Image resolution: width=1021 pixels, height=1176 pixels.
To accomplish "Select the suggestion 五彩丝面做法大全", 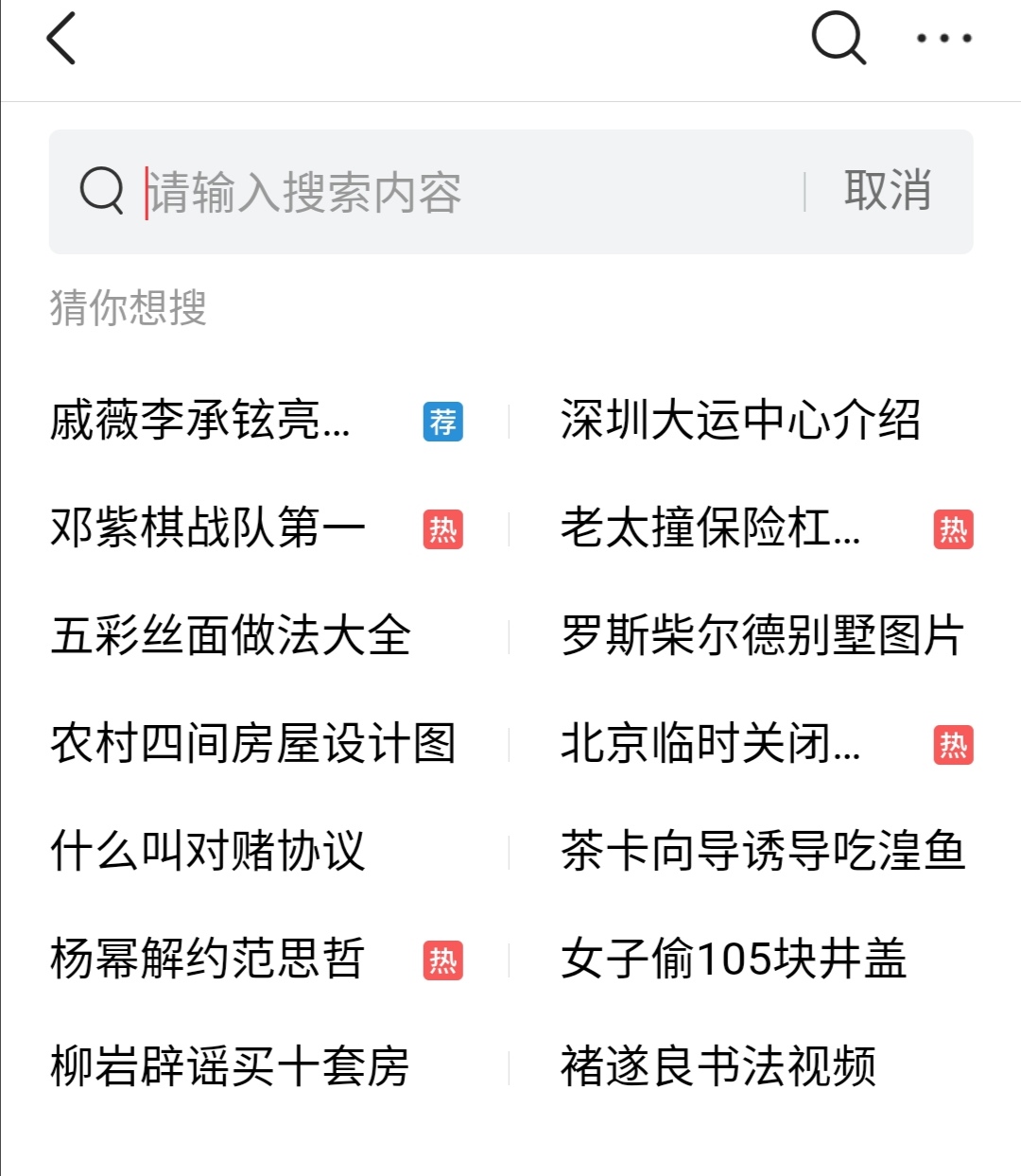I will click(x=230, y=638).
